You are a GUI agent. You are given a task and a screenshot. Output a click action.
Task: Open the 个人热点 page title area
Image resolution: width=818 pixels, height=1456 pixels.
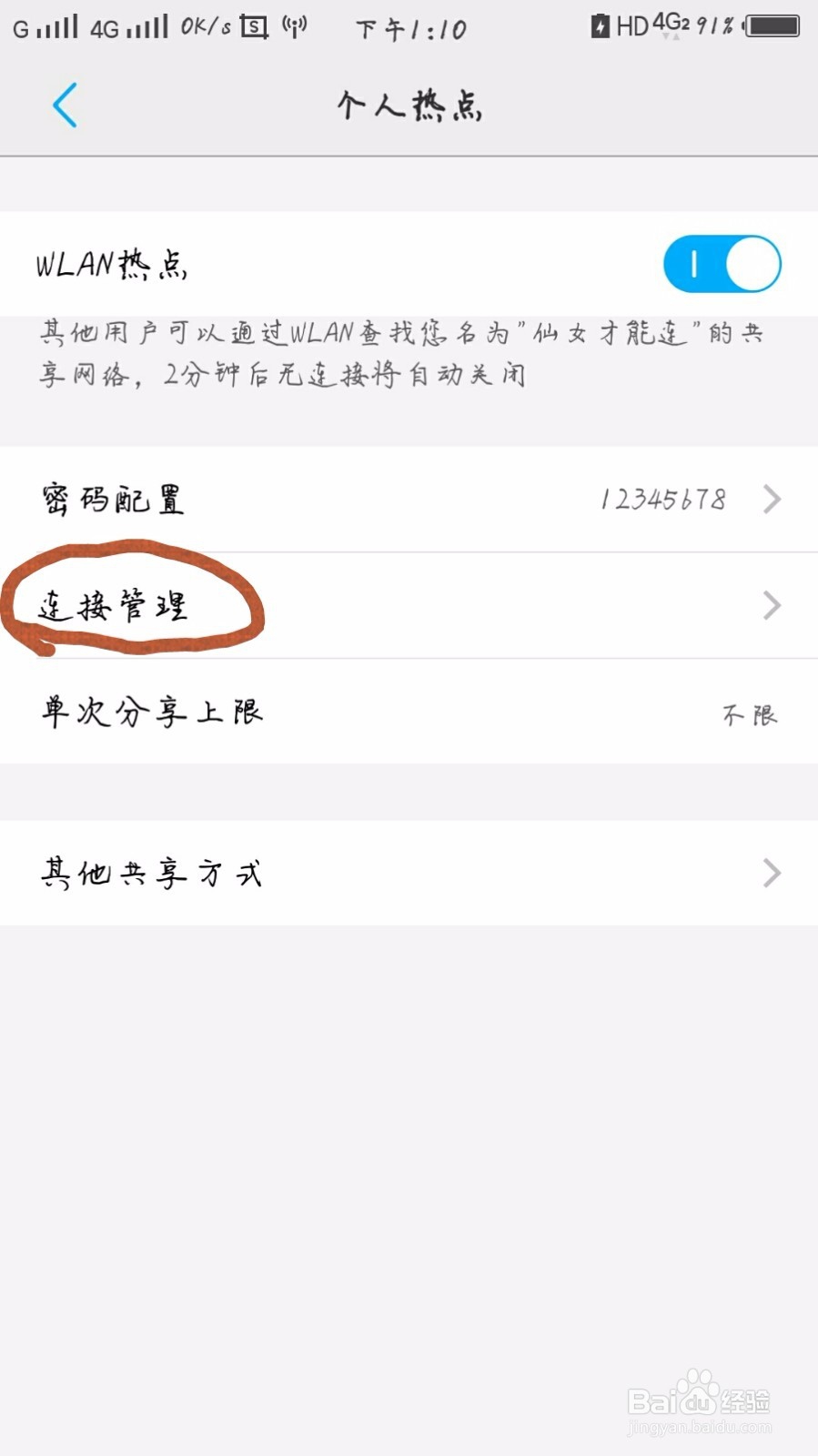[x=409, y=105]
